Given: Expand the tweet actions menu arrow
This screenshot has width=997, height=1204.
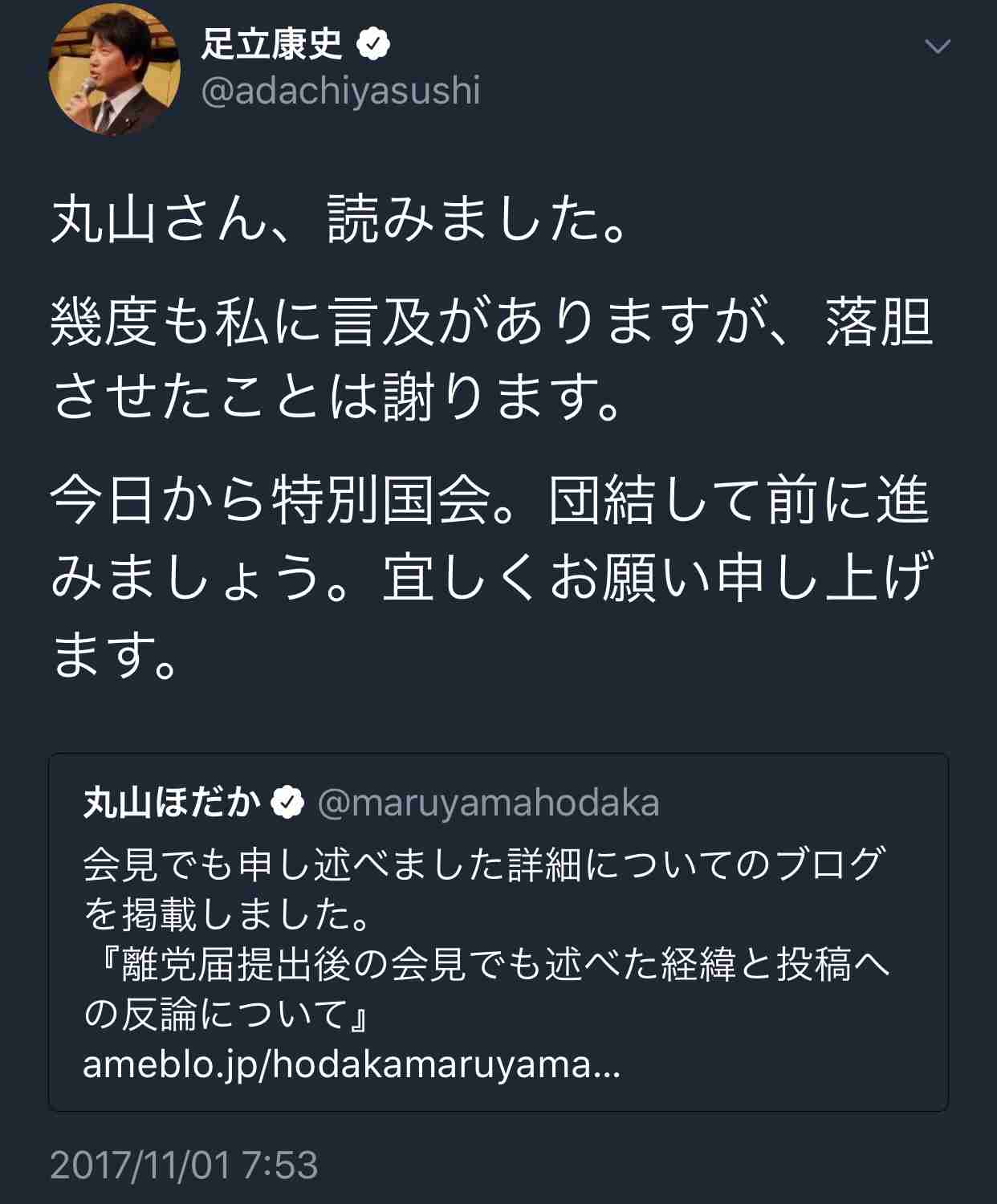Looking at the screenshot, I should coord(939,48).
